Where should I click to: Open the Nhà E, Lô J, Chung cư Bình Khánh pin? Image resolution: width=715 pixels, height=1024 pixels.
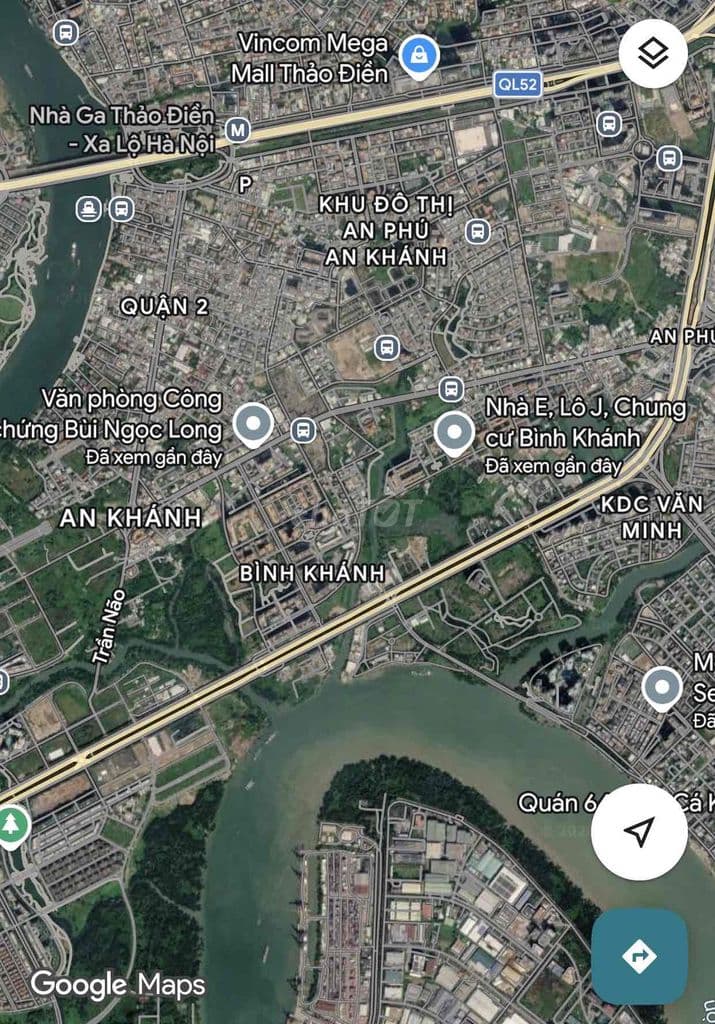point(455,433)
